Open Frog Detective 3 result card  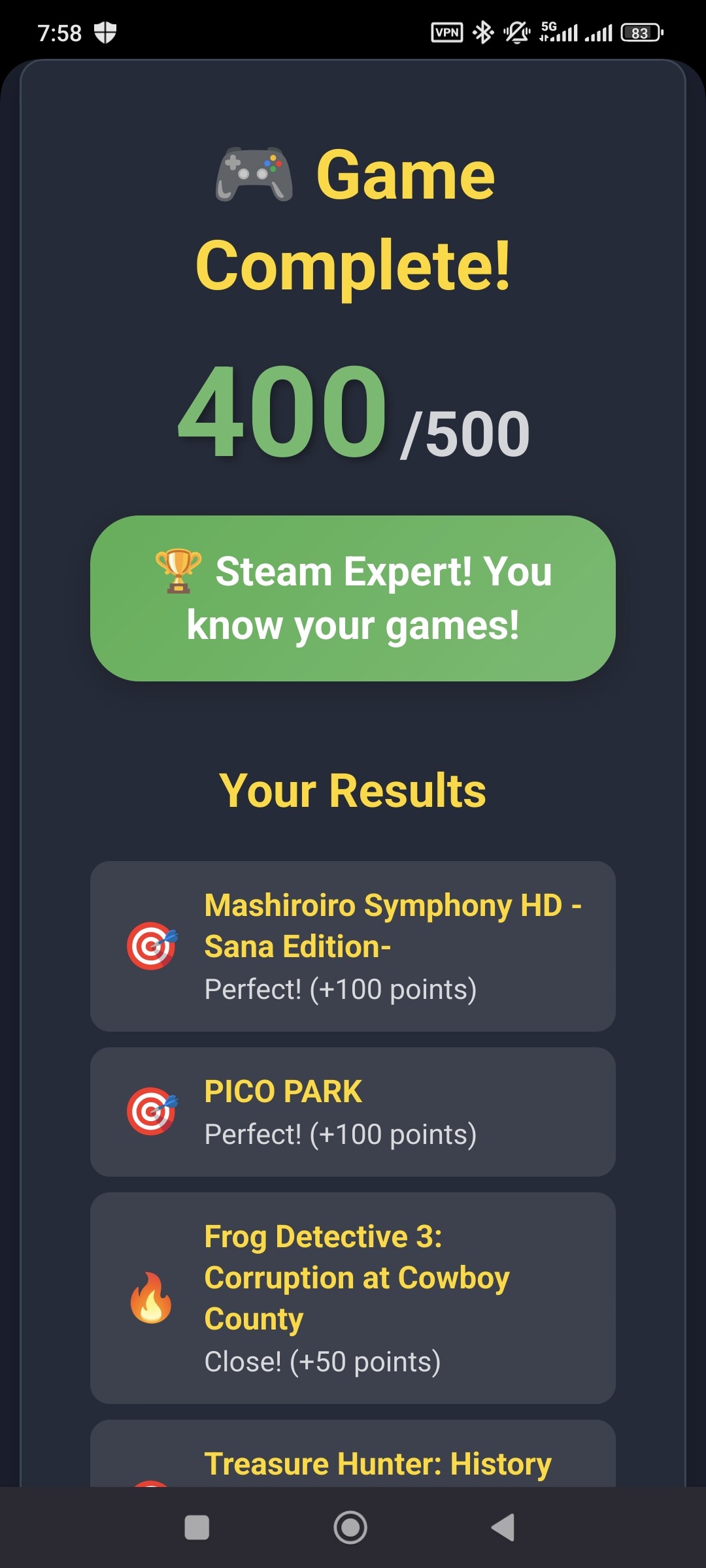coord(353,1298)
